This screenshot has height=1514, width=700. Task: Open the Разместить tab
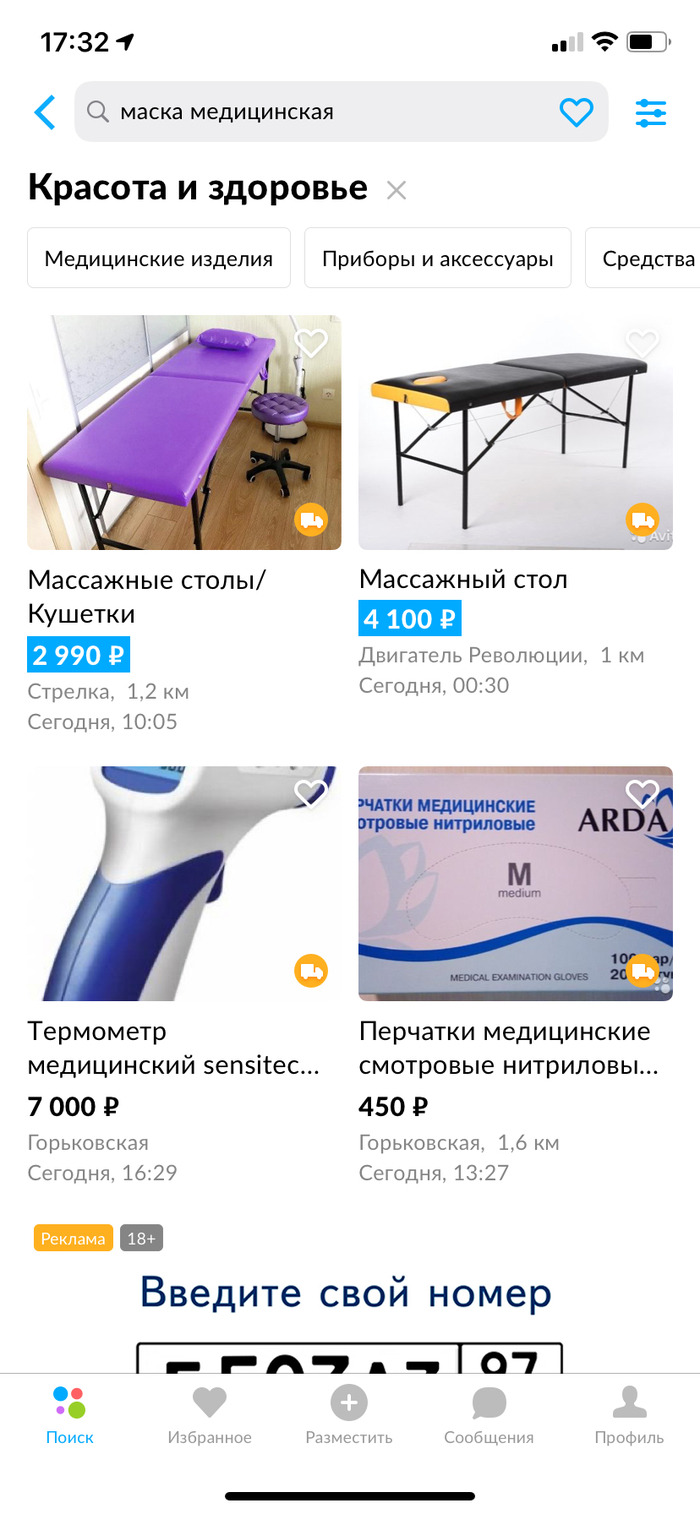(x=349, y=1415)
